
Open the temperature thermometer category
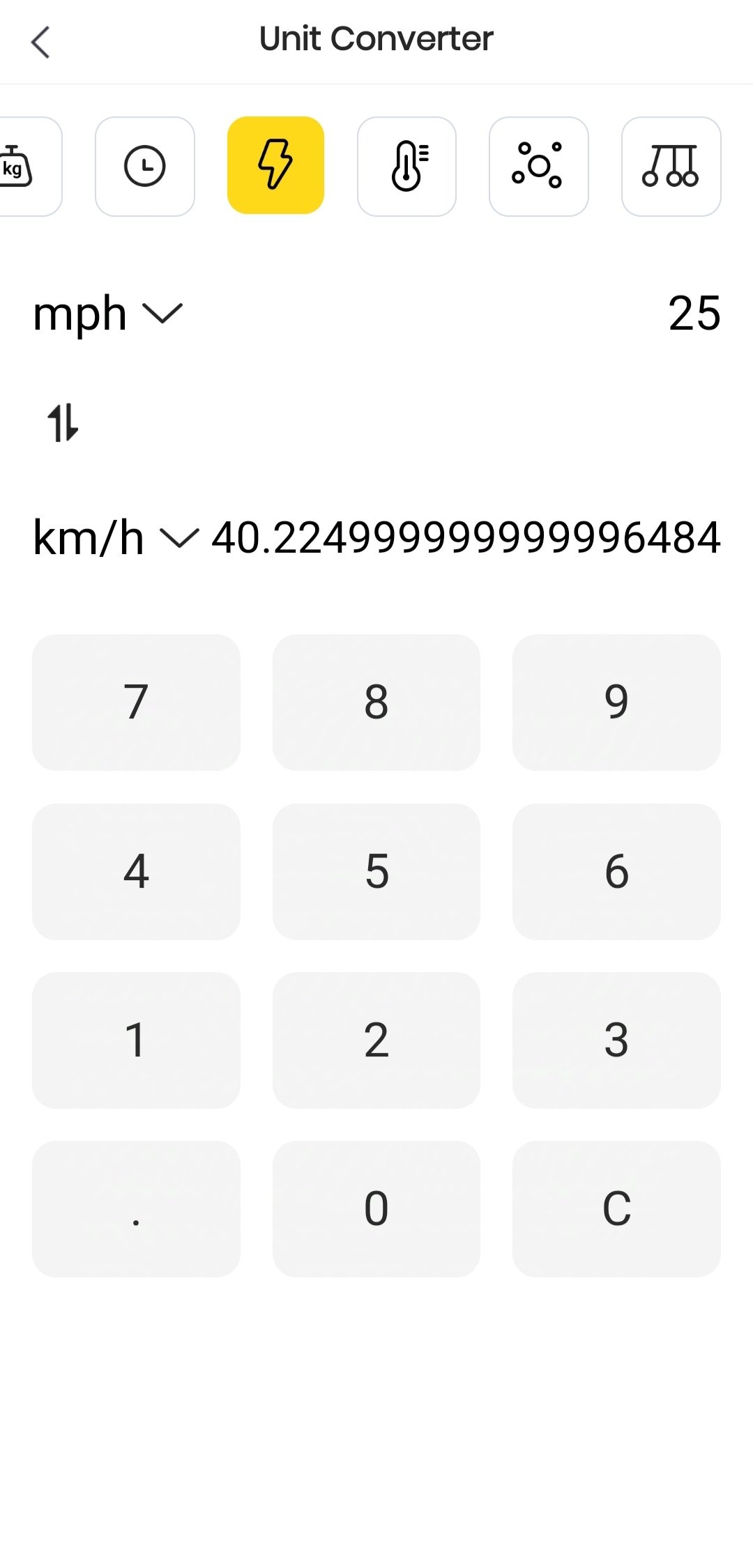406,167
